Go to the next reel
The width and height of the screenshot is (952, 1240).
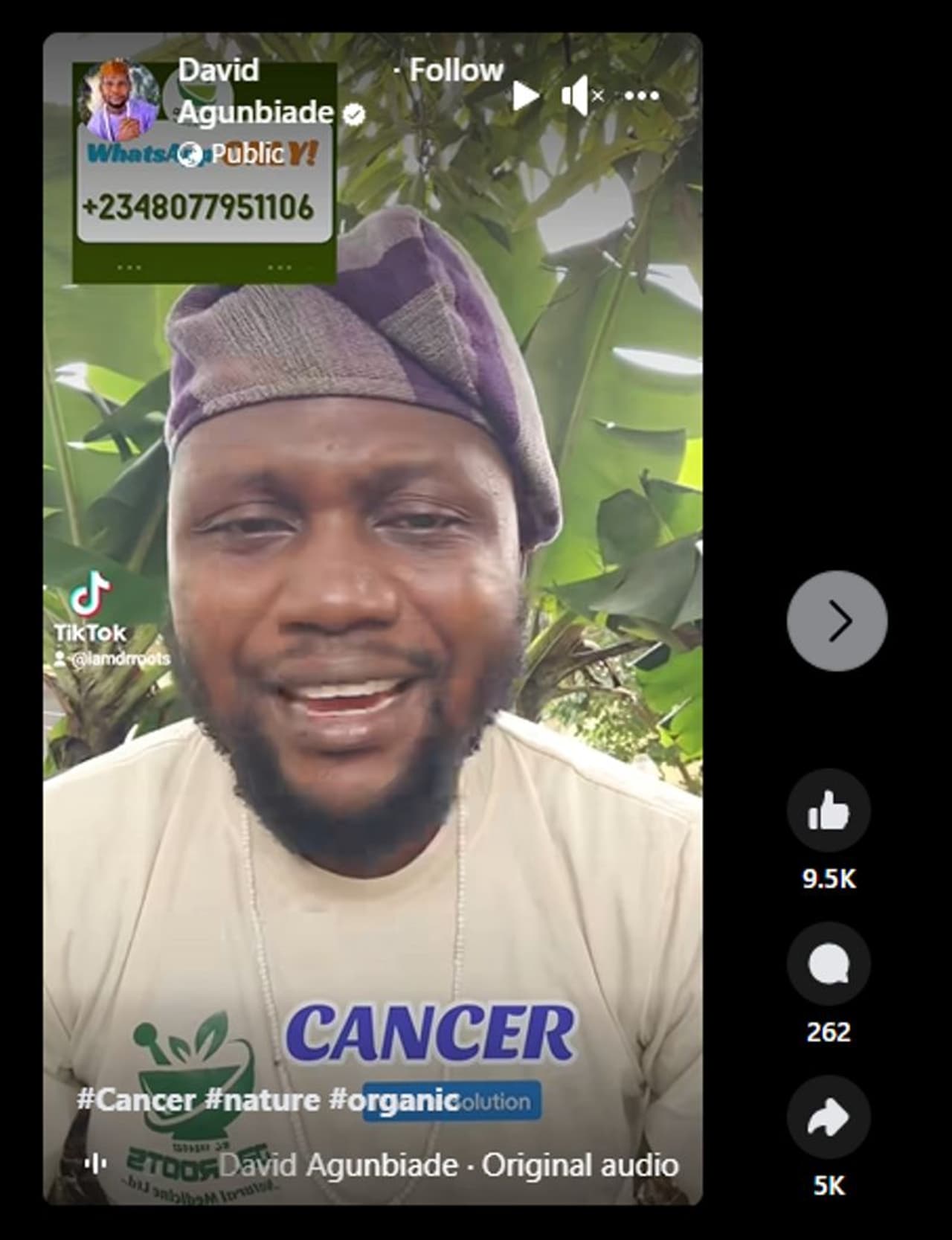(837, 620)
